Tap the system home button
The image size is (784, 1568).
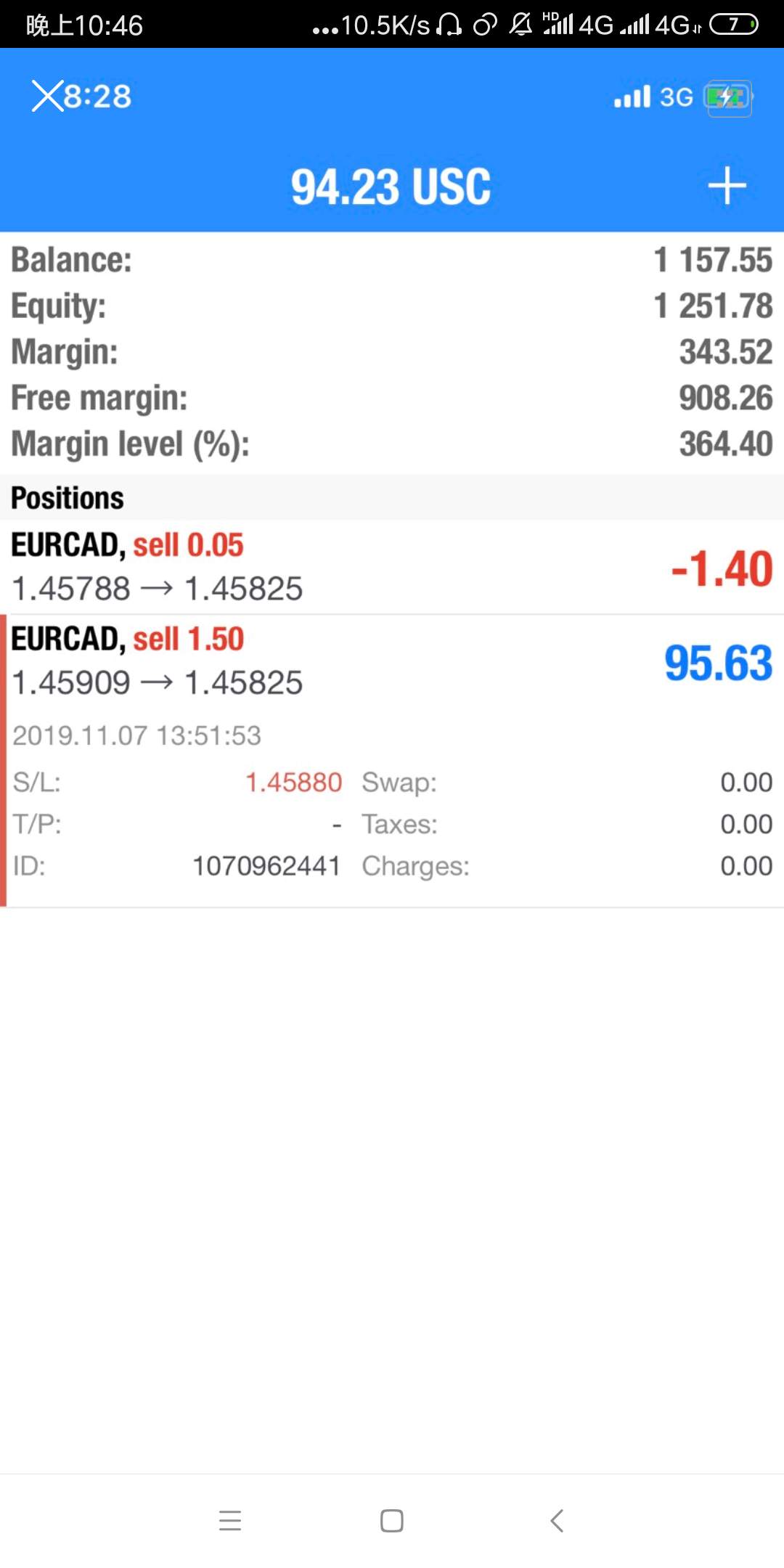(x=392, y=1520)
